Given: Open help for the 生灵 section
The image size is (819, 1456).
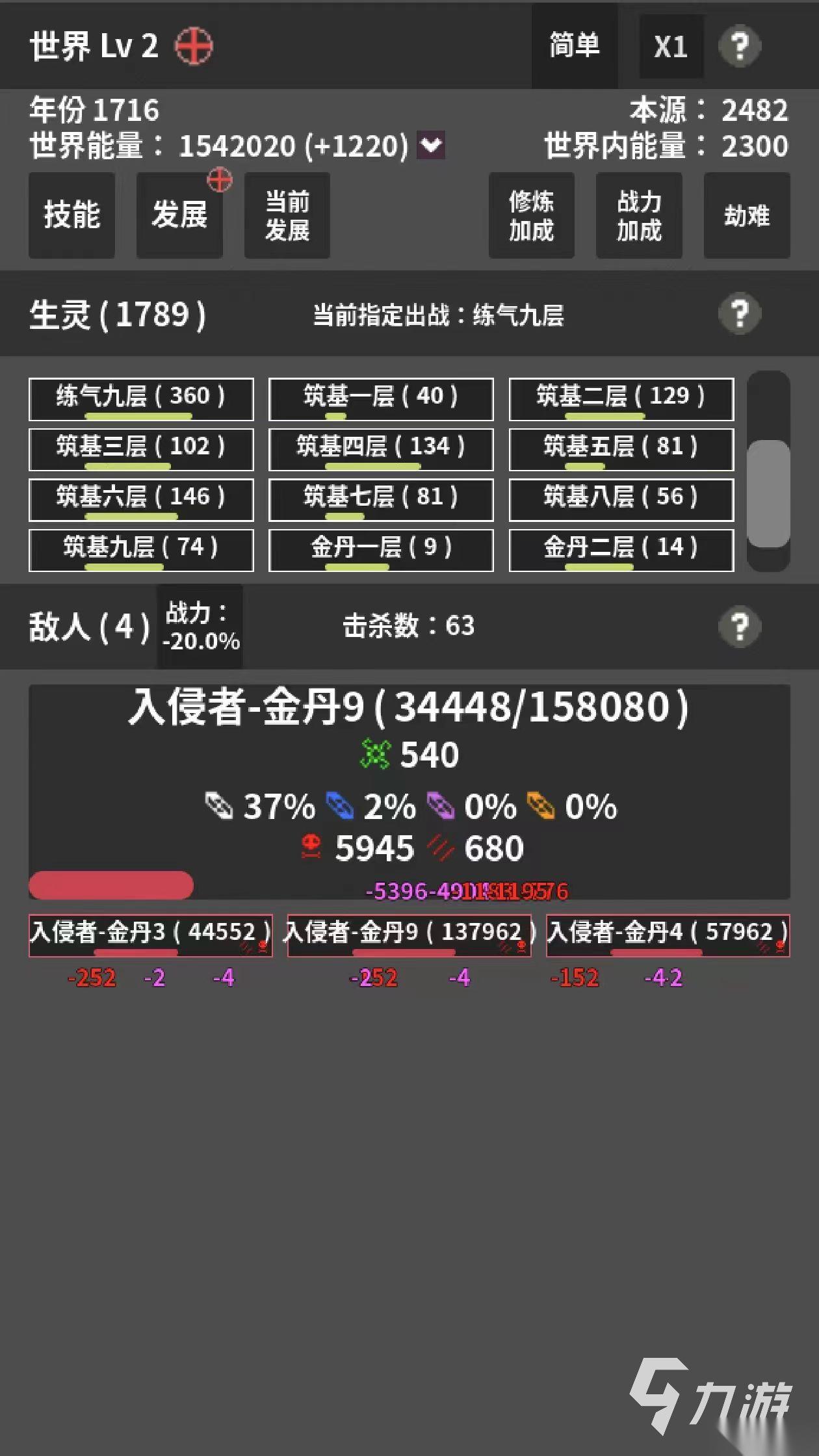Looking at the screenshot, I should pyautogui.click(x=740, y=314).
